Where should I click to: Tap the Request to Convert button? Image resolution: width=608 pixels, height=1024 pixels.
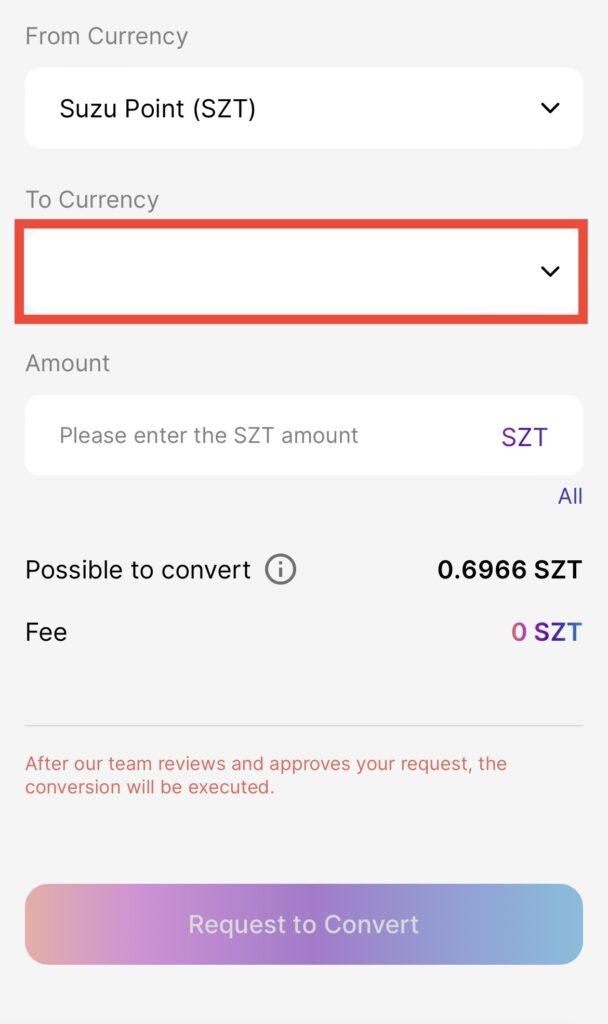(303, 924)
